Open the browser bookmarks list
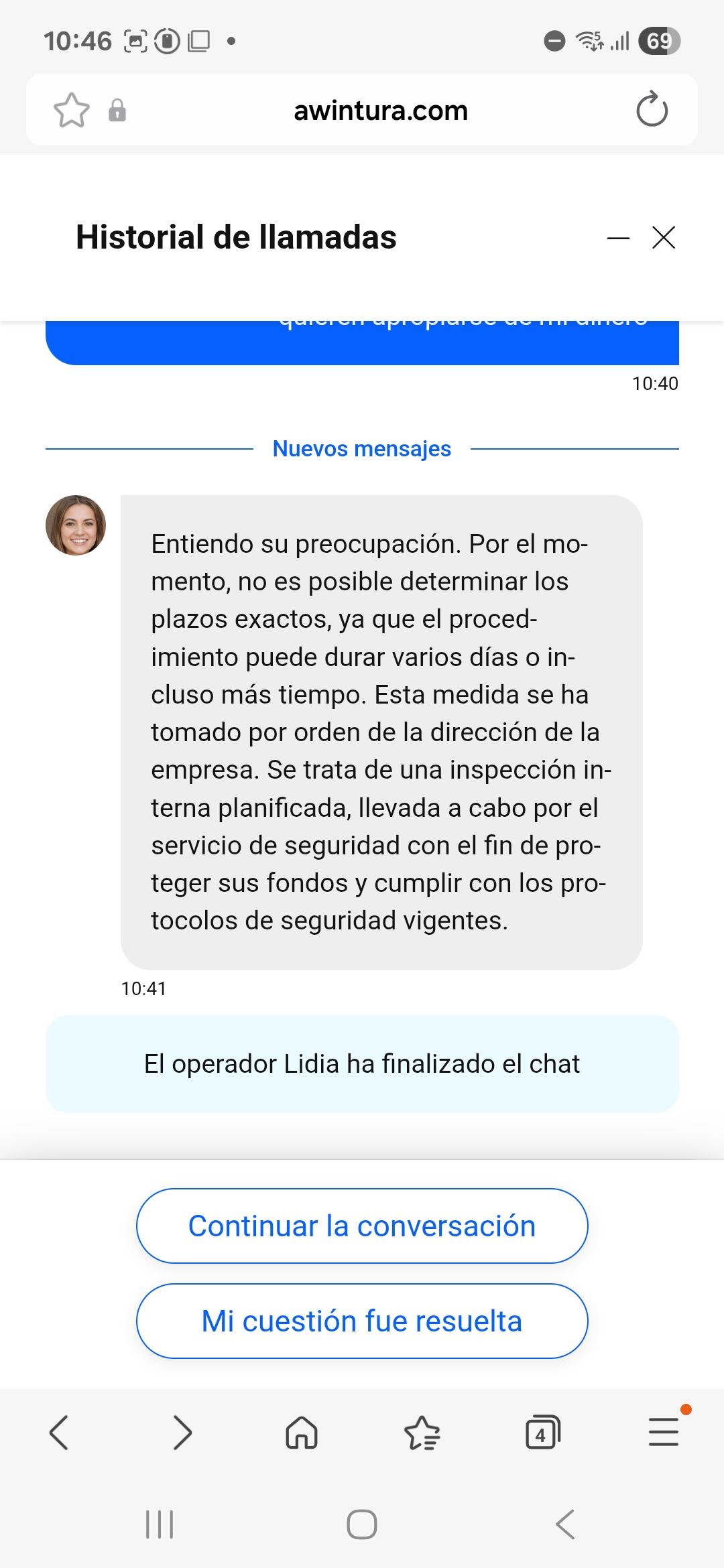 tap(422, 1432)
